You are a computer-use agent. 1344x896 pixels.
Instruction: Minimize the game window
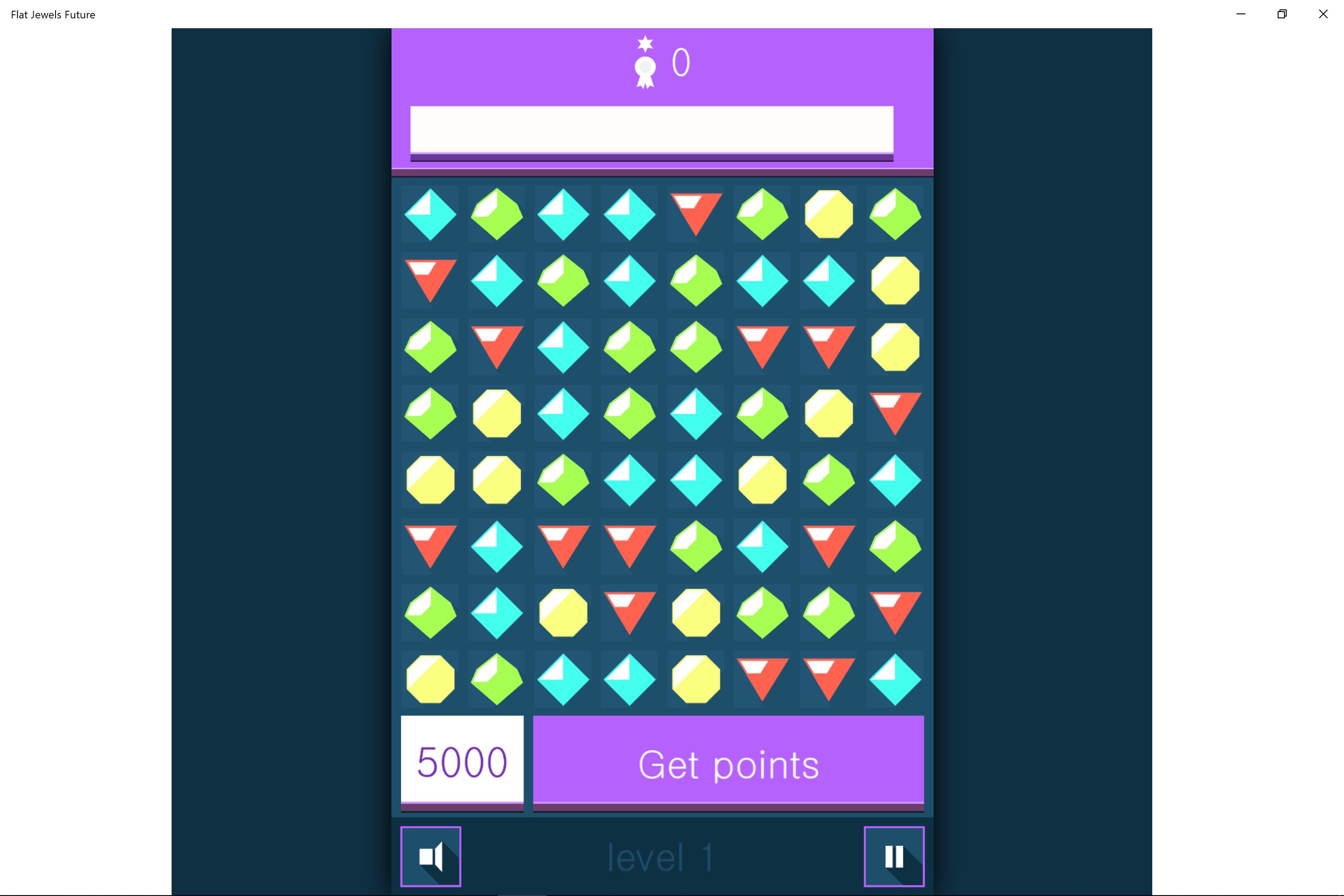click(x=1241, y=14)
